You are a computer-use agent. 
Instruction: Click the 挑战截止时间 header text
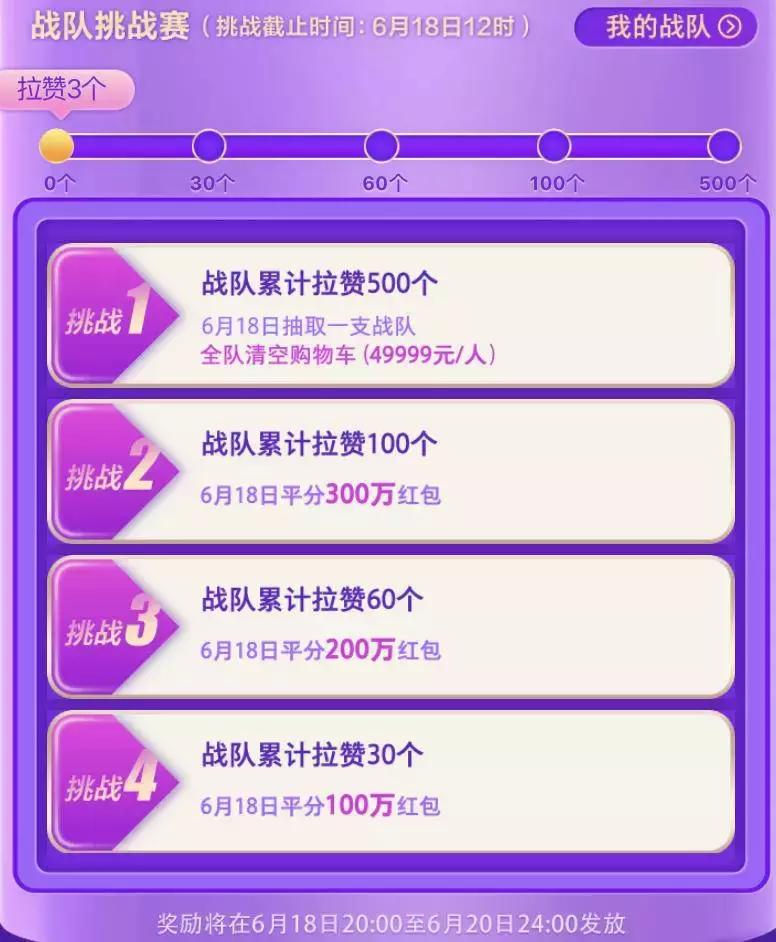click(365, 28)
